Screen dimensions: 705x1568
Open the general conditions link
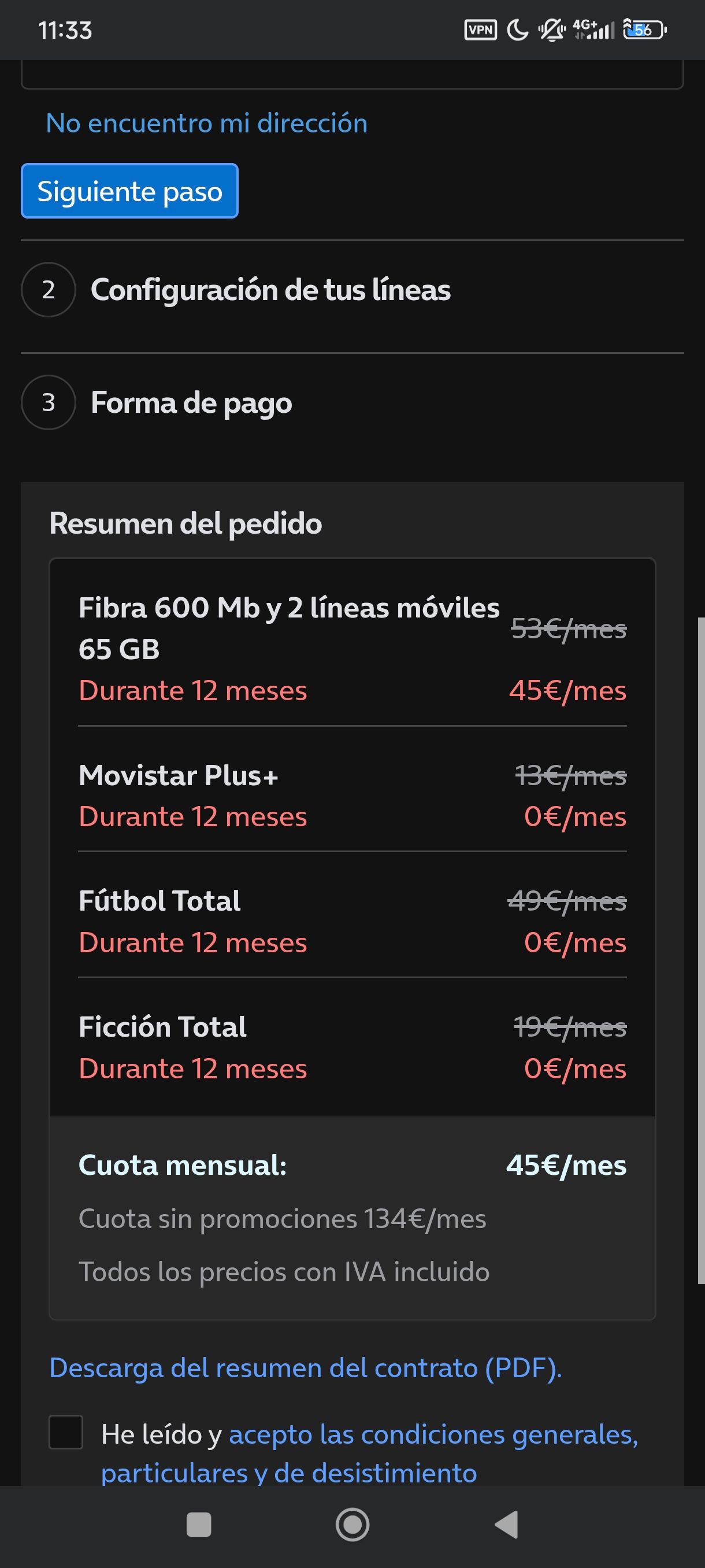432,1435
